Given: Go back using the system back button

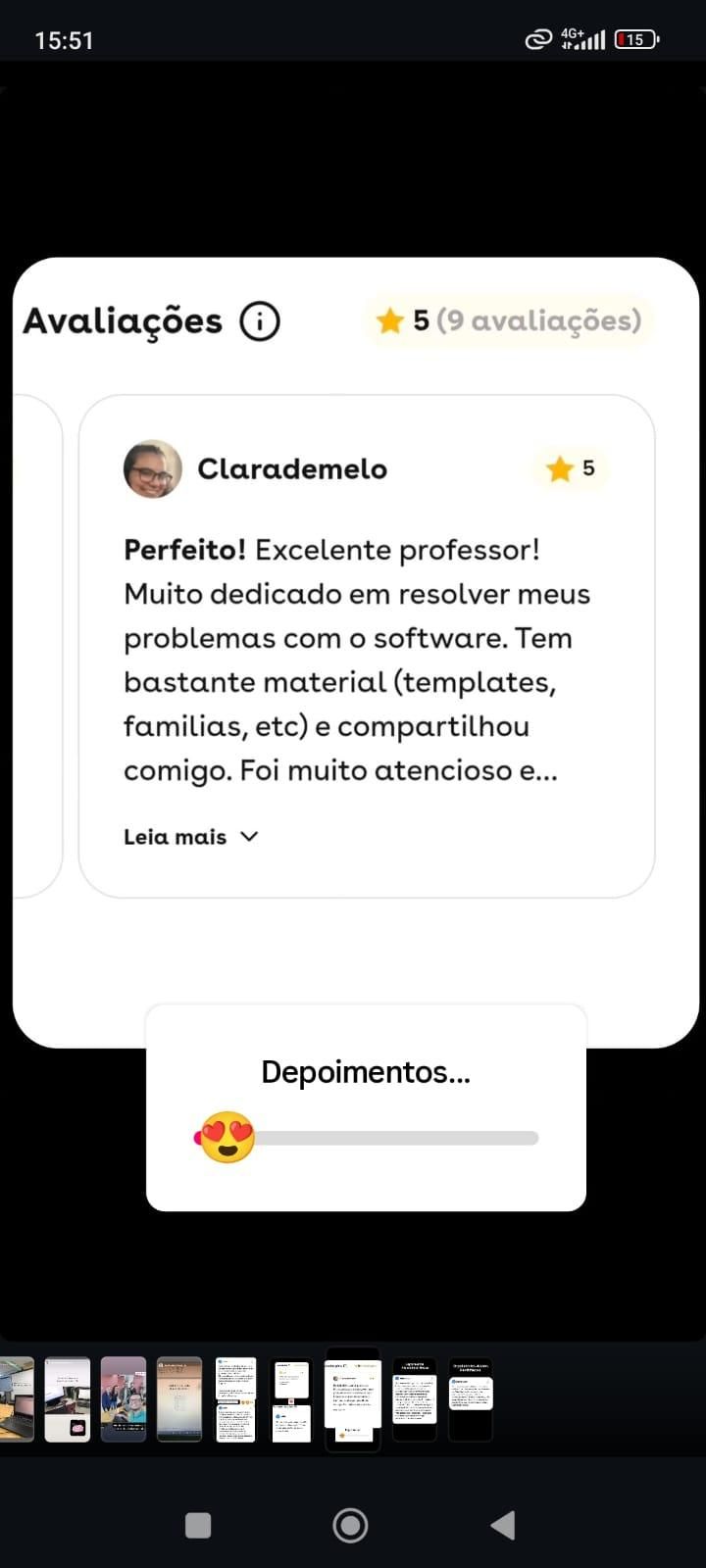Looking at the screenshot, I should tap(503, 1525).
